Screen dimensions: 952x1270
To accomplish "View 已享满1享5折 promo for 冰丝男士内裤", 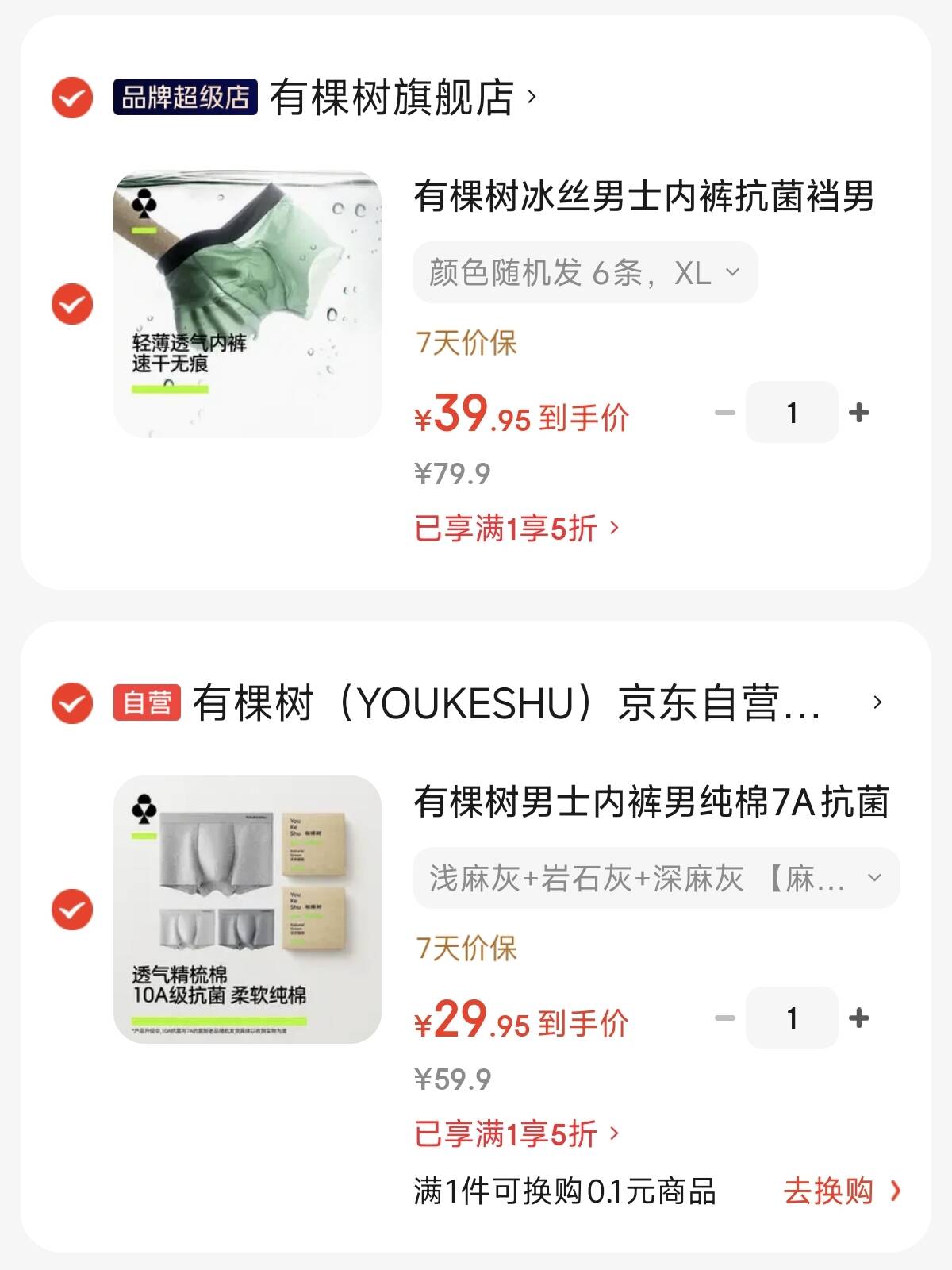I will click(516, 528).
